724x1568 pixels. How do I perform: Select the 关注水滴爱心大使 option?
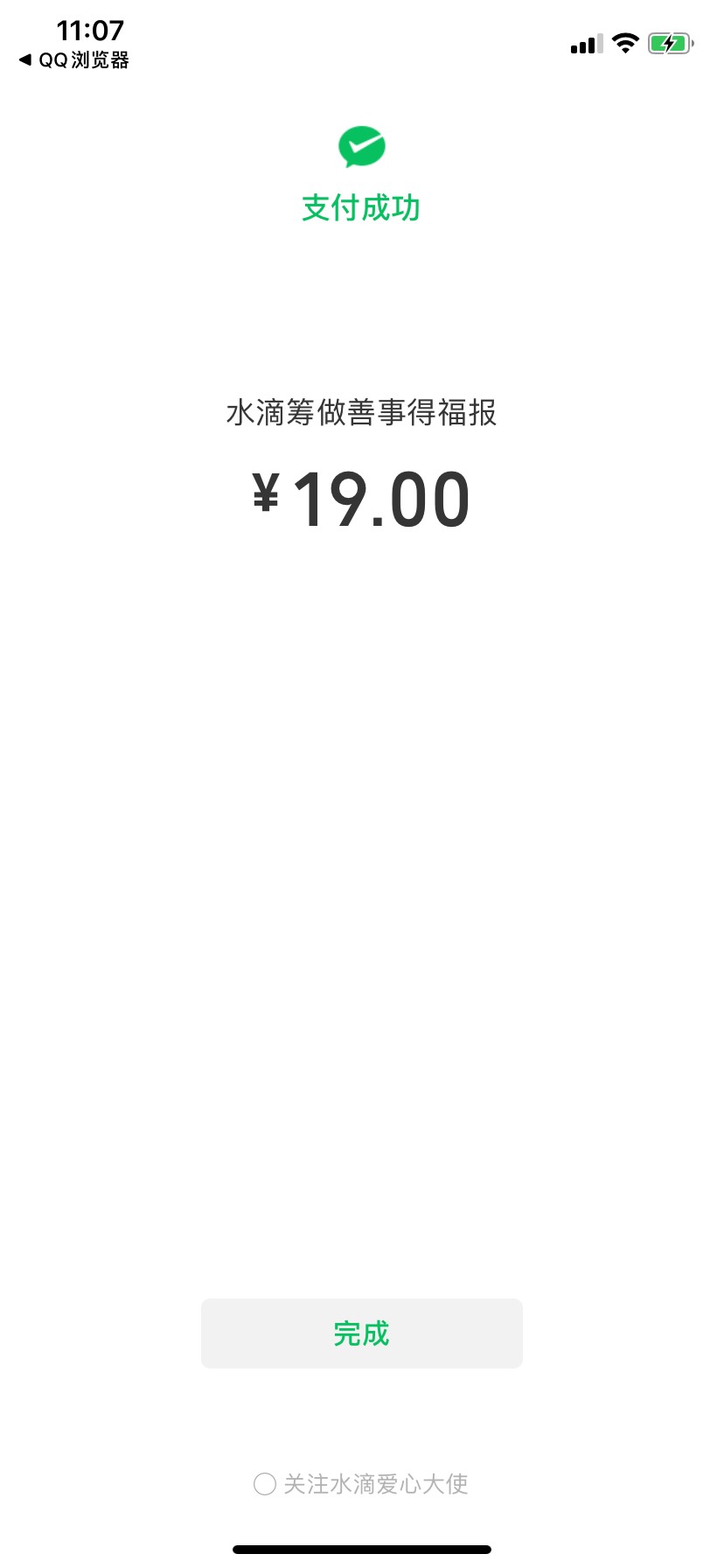coord(265,1484)
